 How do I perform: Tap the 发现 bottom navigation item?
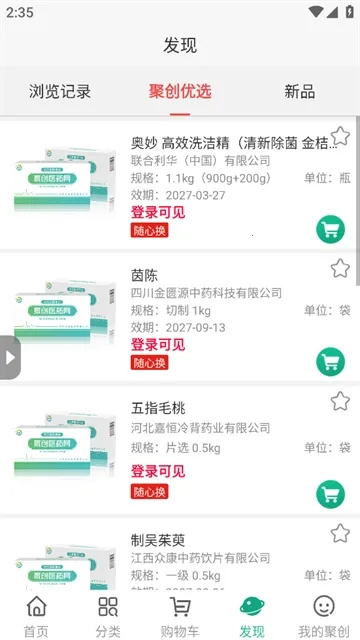pos(252,616)
